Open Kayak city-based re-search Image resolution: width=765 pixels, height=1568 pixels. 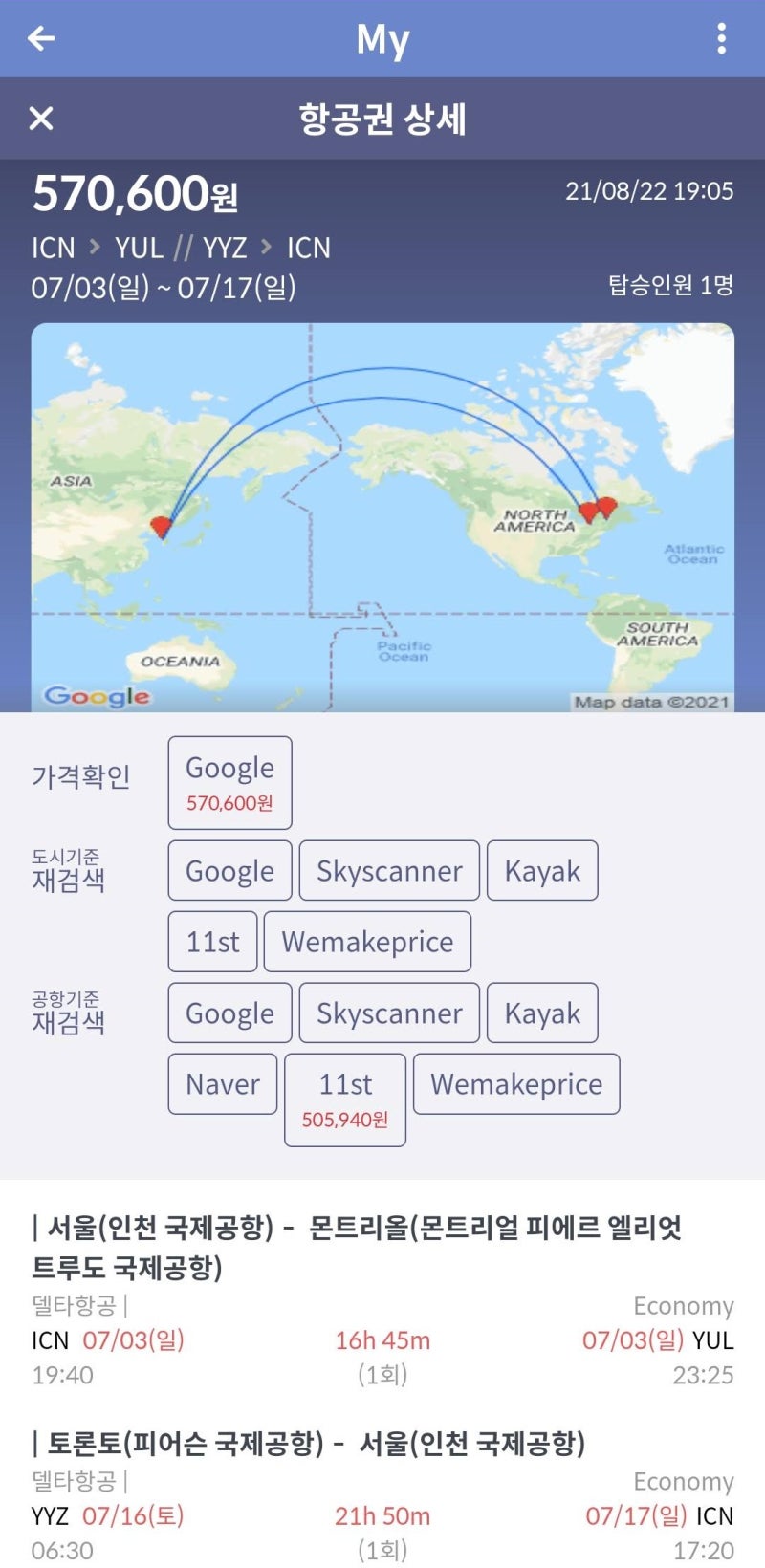coord(542,870)
